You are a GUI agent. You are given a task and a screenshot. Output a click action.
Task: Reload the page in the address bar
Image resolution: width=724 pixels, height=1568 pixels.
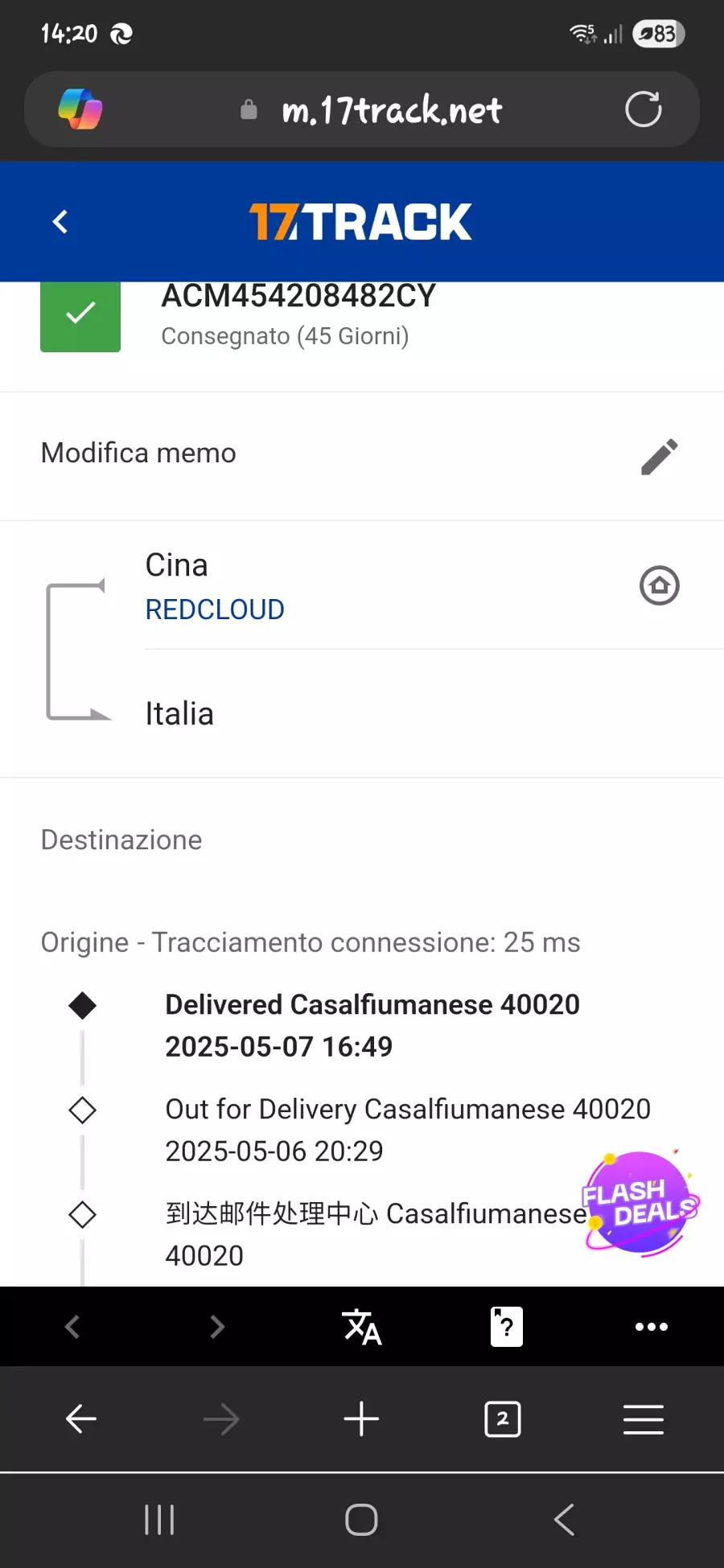click(x=643, y=109)
